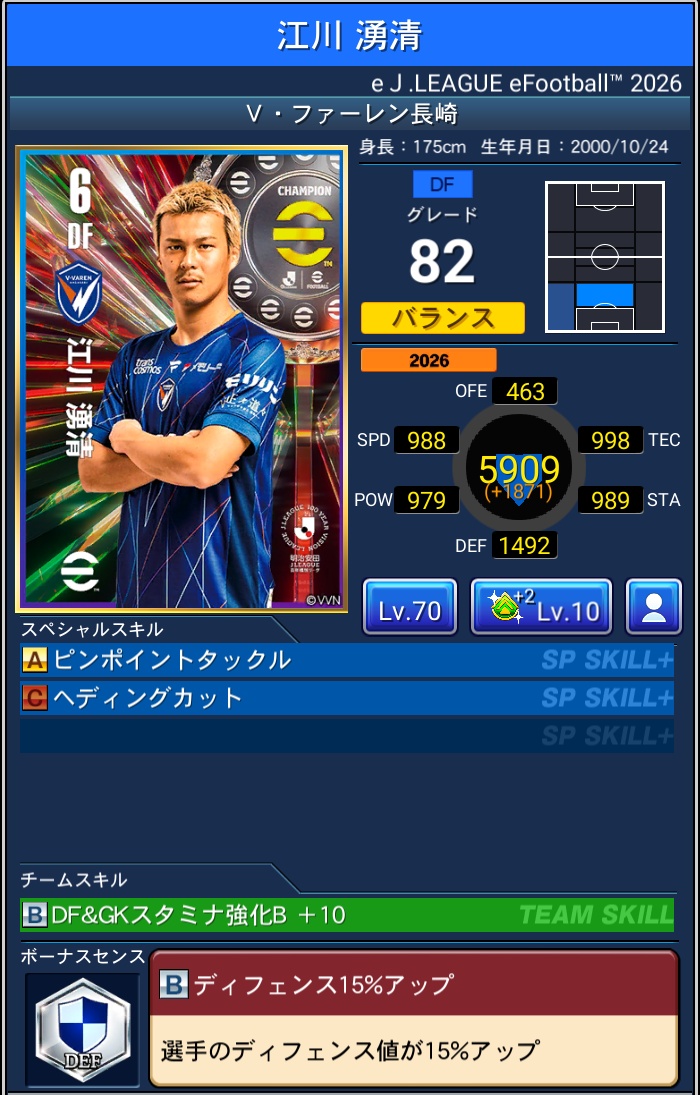Open DF&GKスタミナ強化B team skill
The image size is (700, 1095).
pos(346,915)
